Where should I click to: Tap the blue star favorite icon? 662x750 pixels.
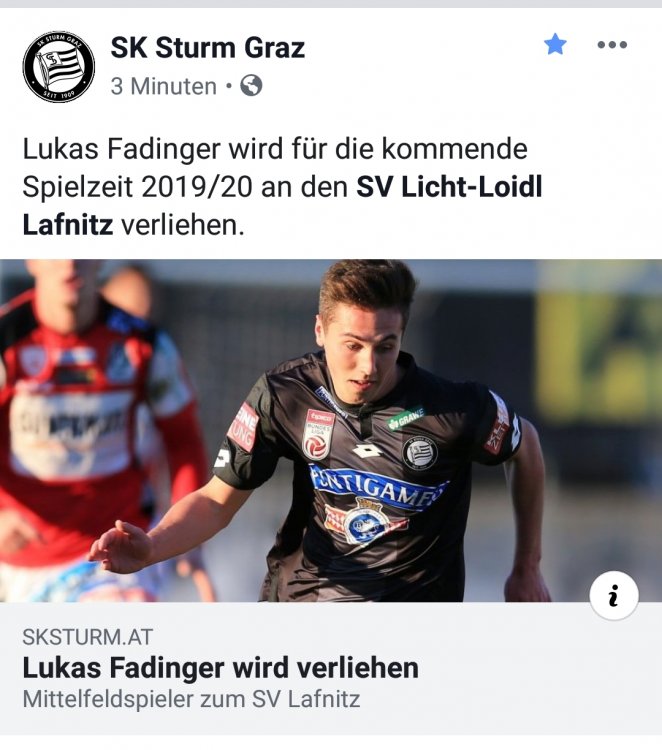[555, 45]
